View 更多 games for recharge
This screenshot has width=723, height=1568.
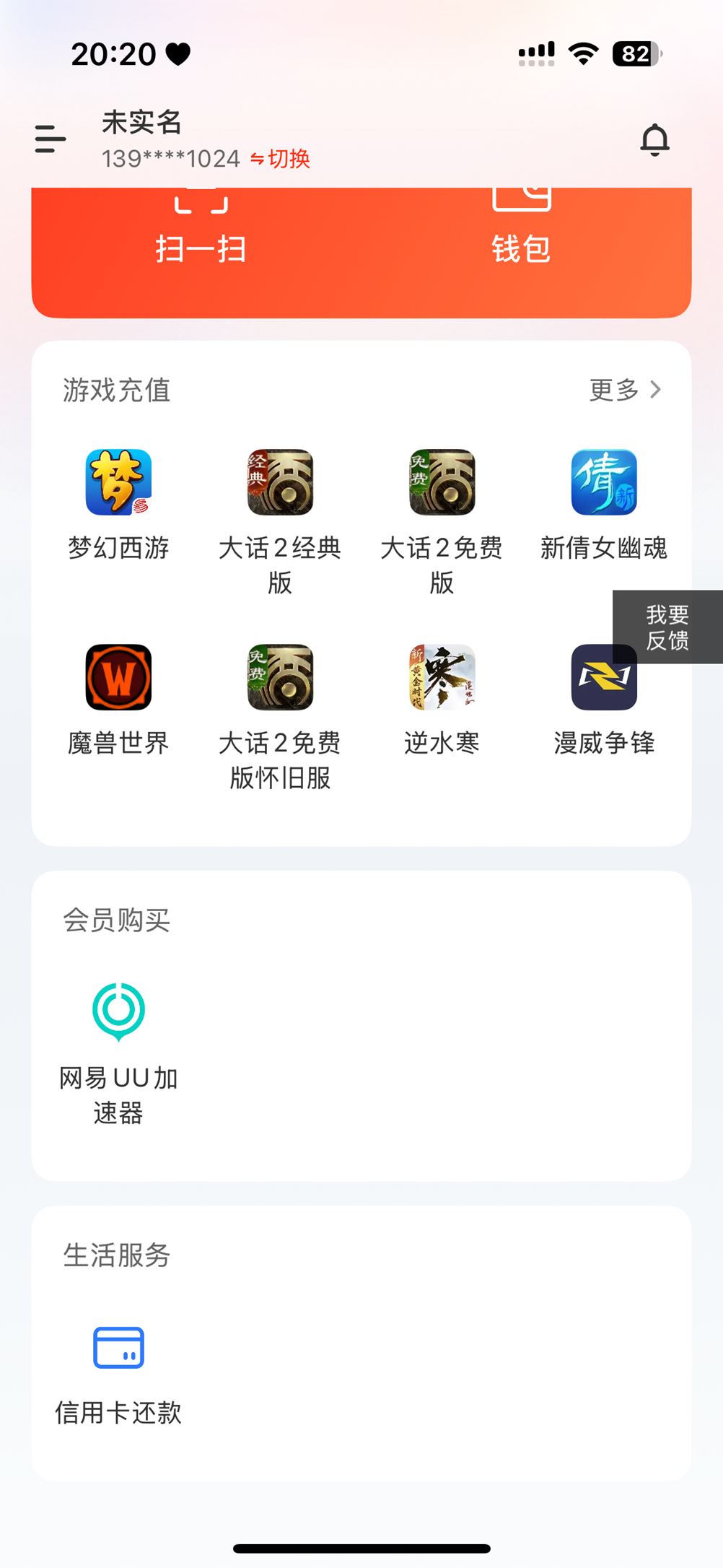625,390
